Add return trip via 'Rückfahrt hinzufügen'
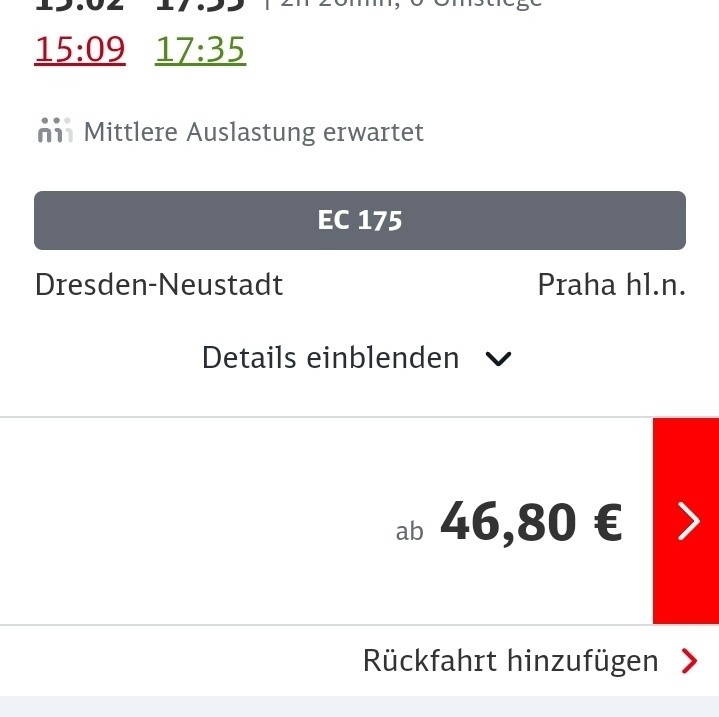719x717 pixels. coord(529,661)
